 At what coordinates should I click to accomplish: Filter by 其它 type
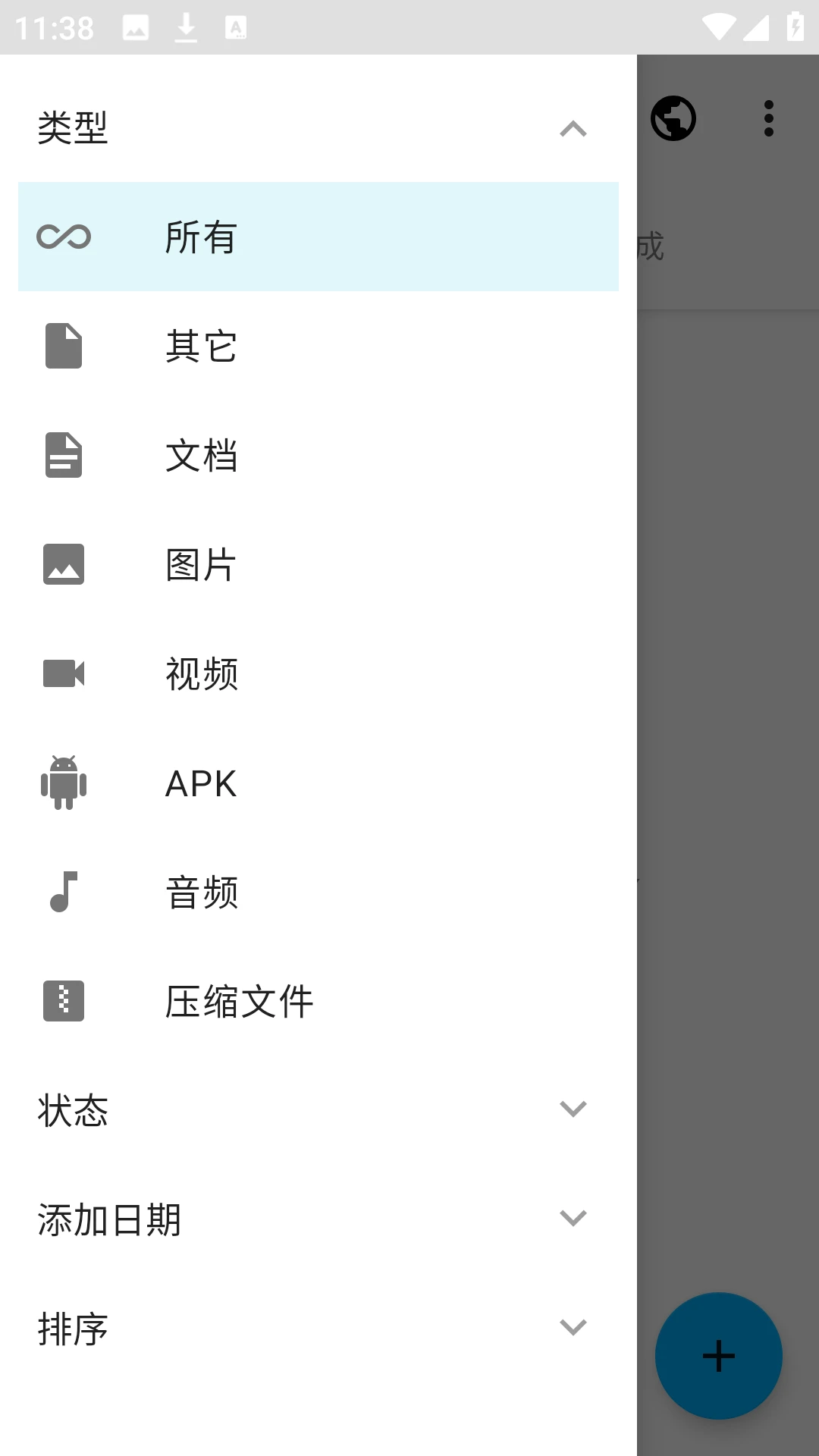[x=318, y=346]
